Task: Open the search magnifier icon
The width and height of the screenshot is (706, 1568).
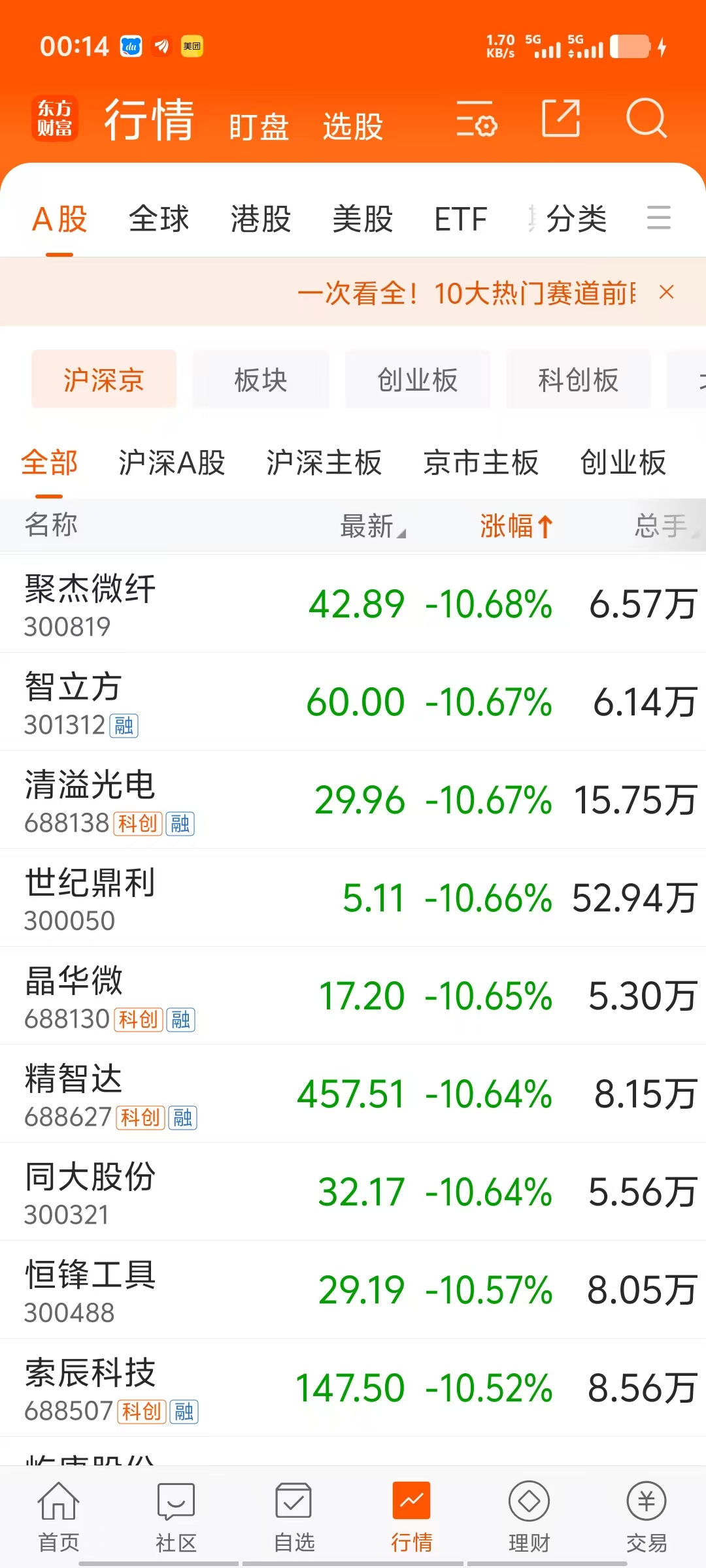Action: pos(647,118)
